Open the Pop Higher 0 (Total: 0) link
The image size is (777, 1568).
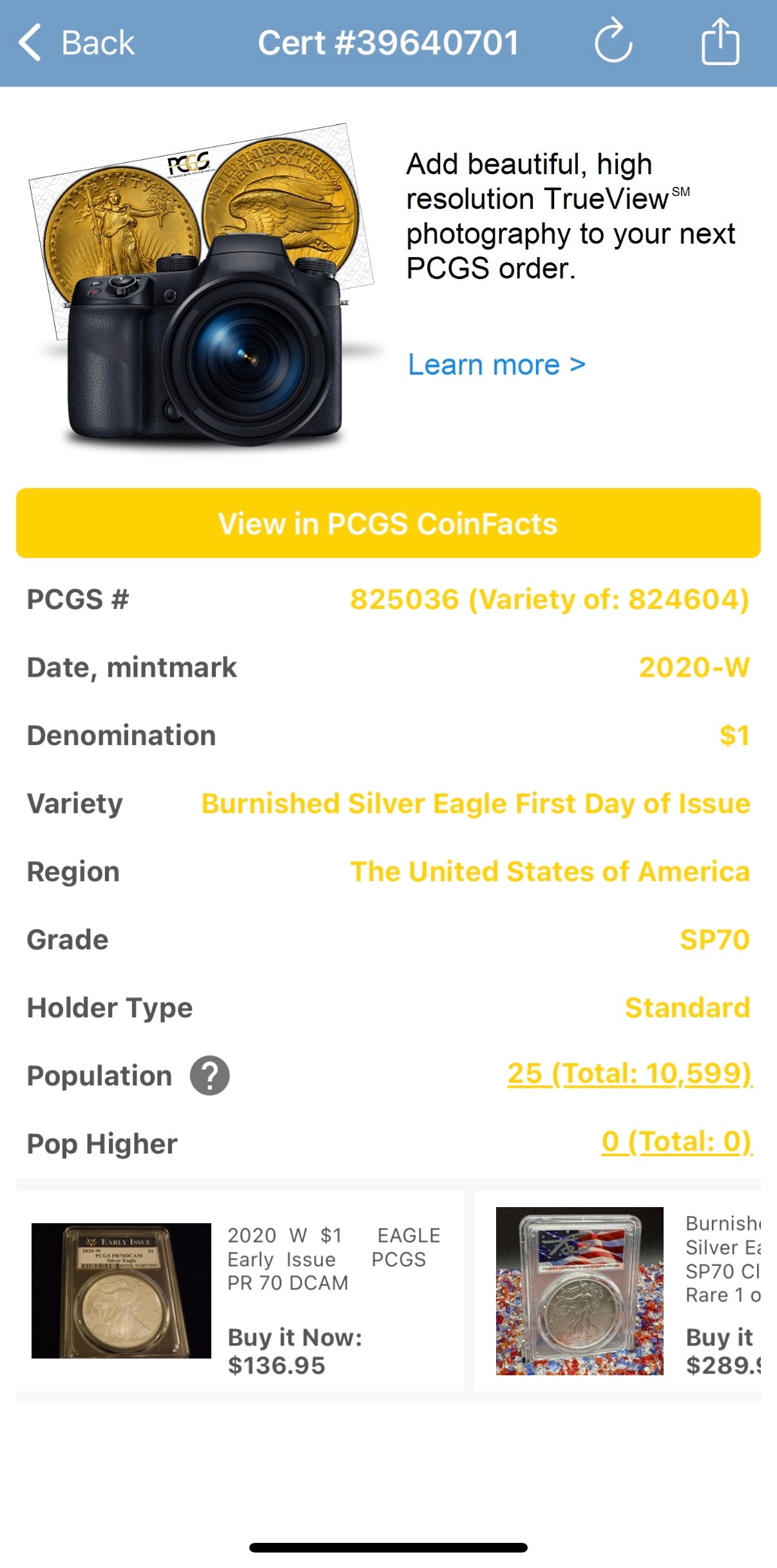[x=676, y=1141]
